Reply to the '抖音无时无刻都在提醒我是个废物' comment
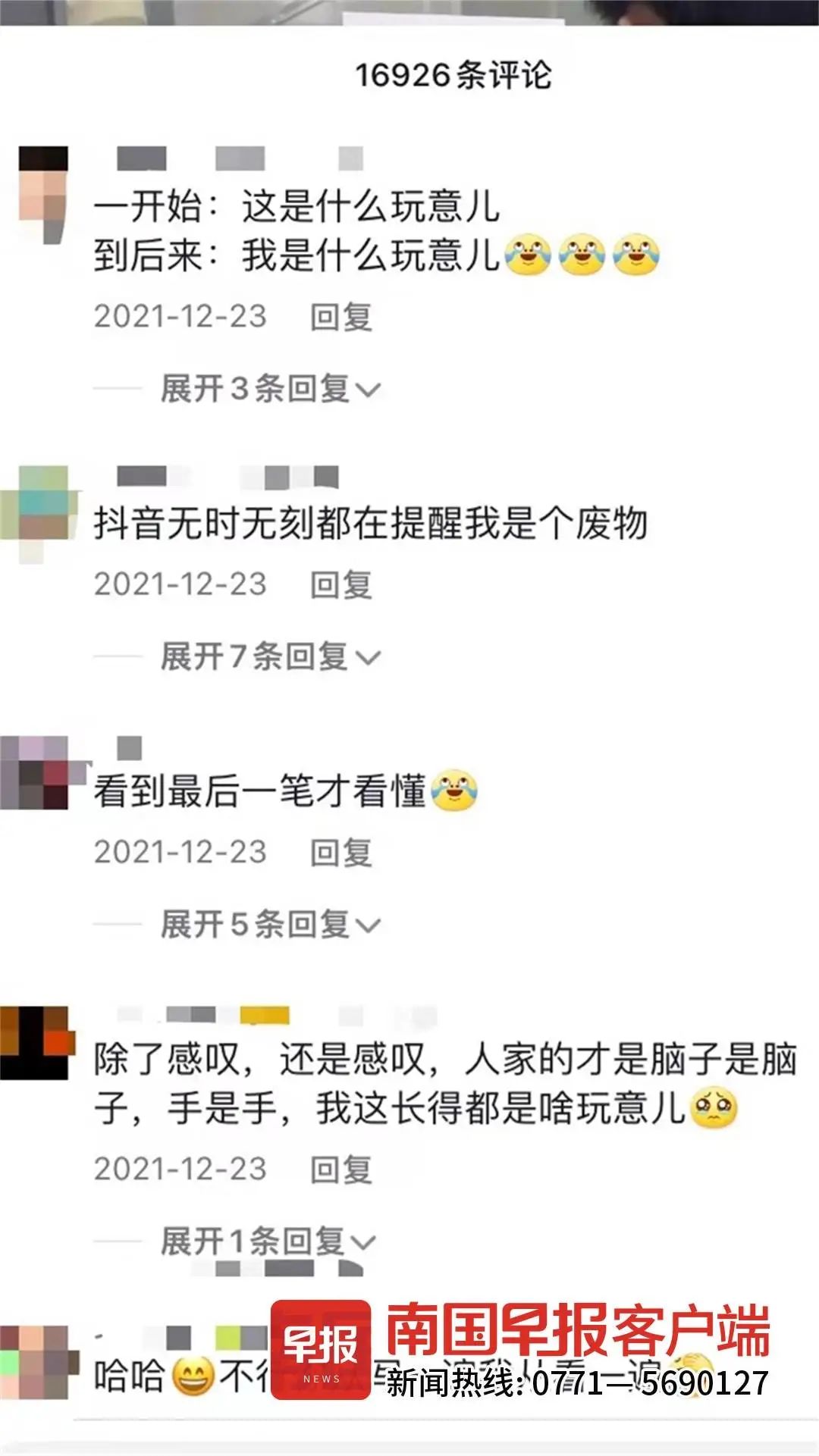The width and height of the screenshot is (819, 1456). point(340,584)
